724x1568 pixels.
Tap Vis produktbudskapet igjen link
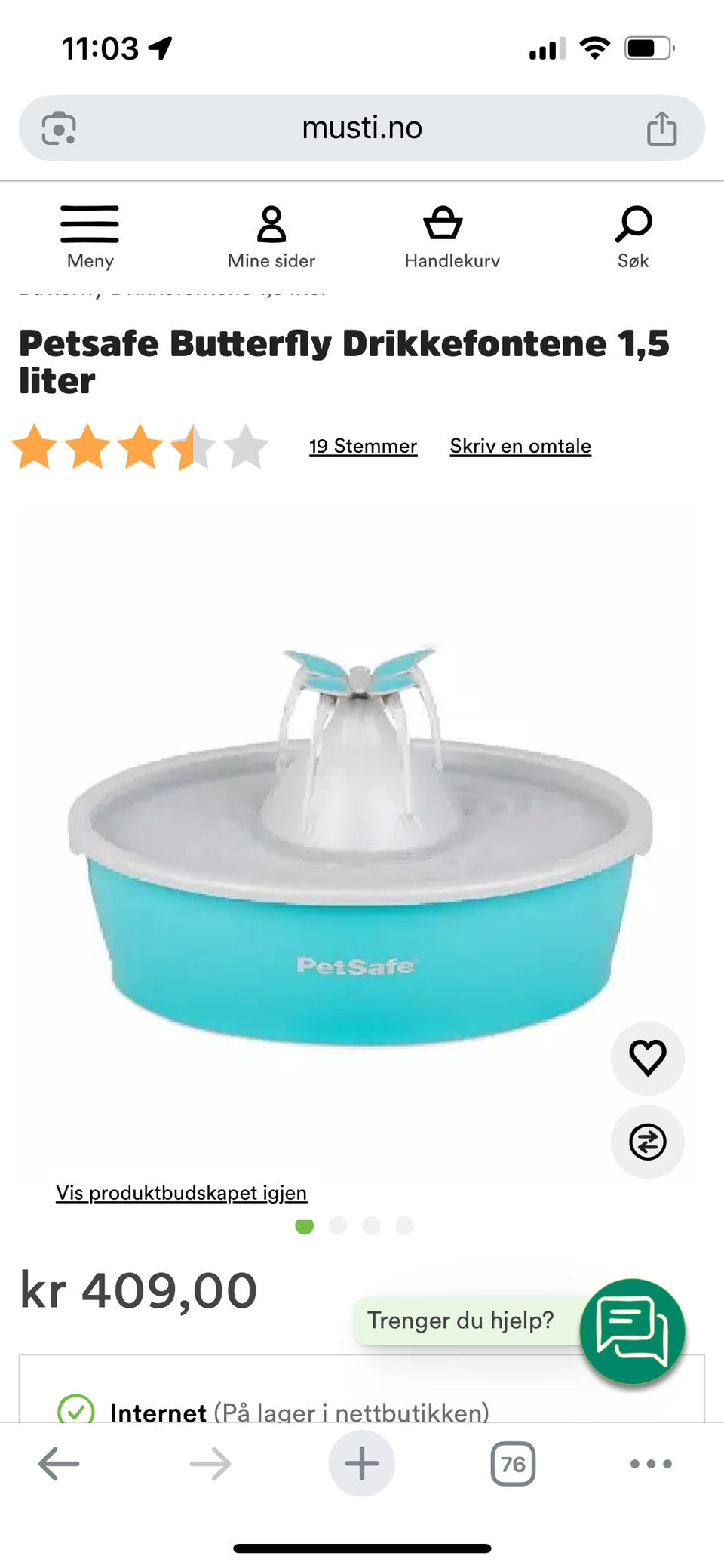(181, 1192)
